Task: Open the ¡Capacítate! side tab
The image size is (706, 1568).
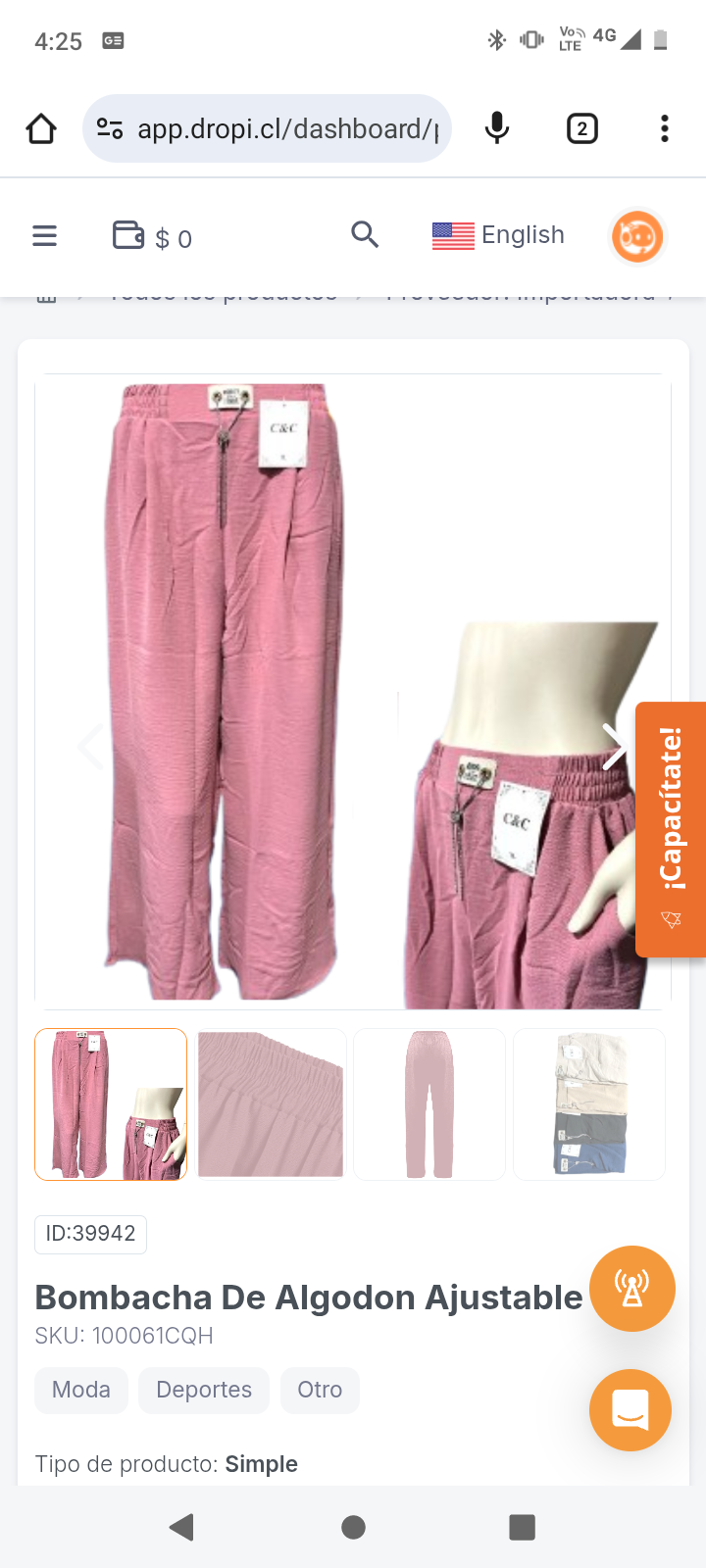Action: 671,829
